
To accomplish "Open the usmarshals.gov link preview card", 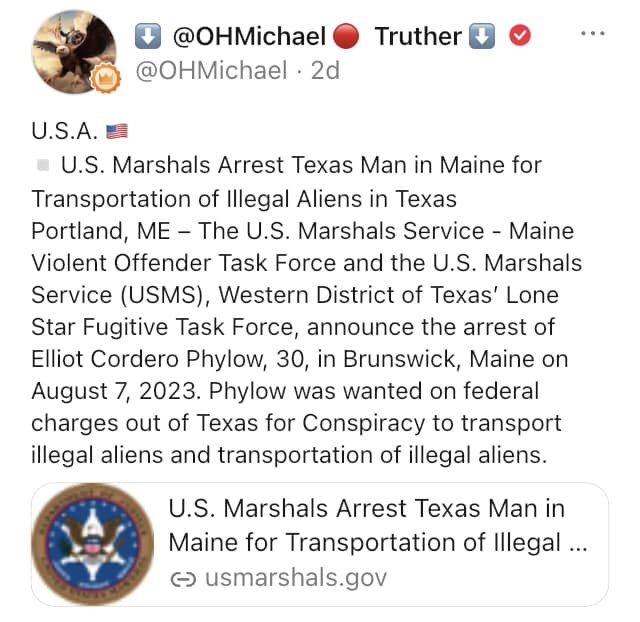I will click(320, 543).
